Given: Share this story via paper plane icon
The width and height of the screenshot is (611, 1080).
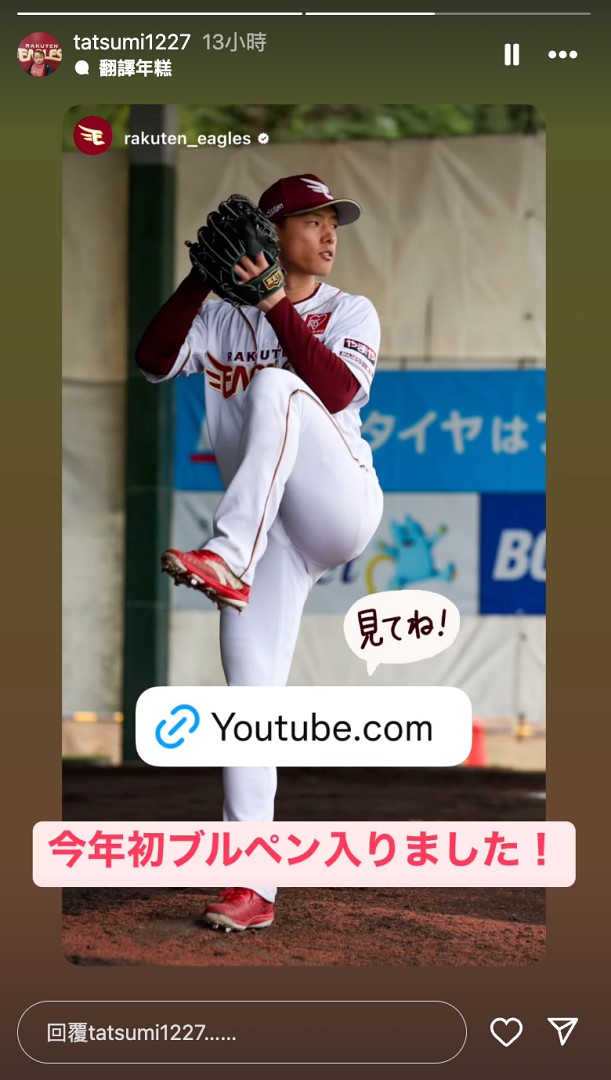Looking at the screenshot, I should [x=563, y=1032].
